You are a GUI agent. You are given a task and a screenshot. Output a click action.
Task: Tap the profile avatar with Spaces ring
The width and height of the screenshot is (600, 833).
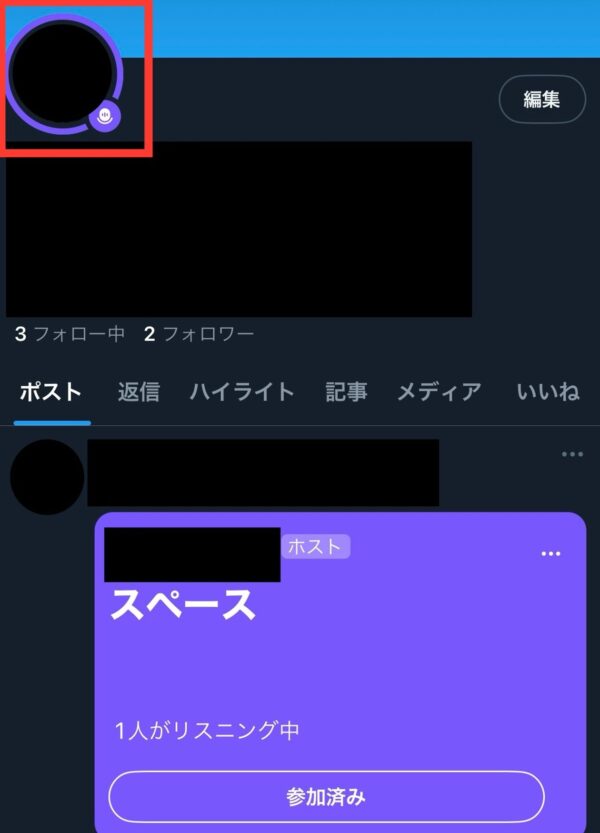(62, 76)
